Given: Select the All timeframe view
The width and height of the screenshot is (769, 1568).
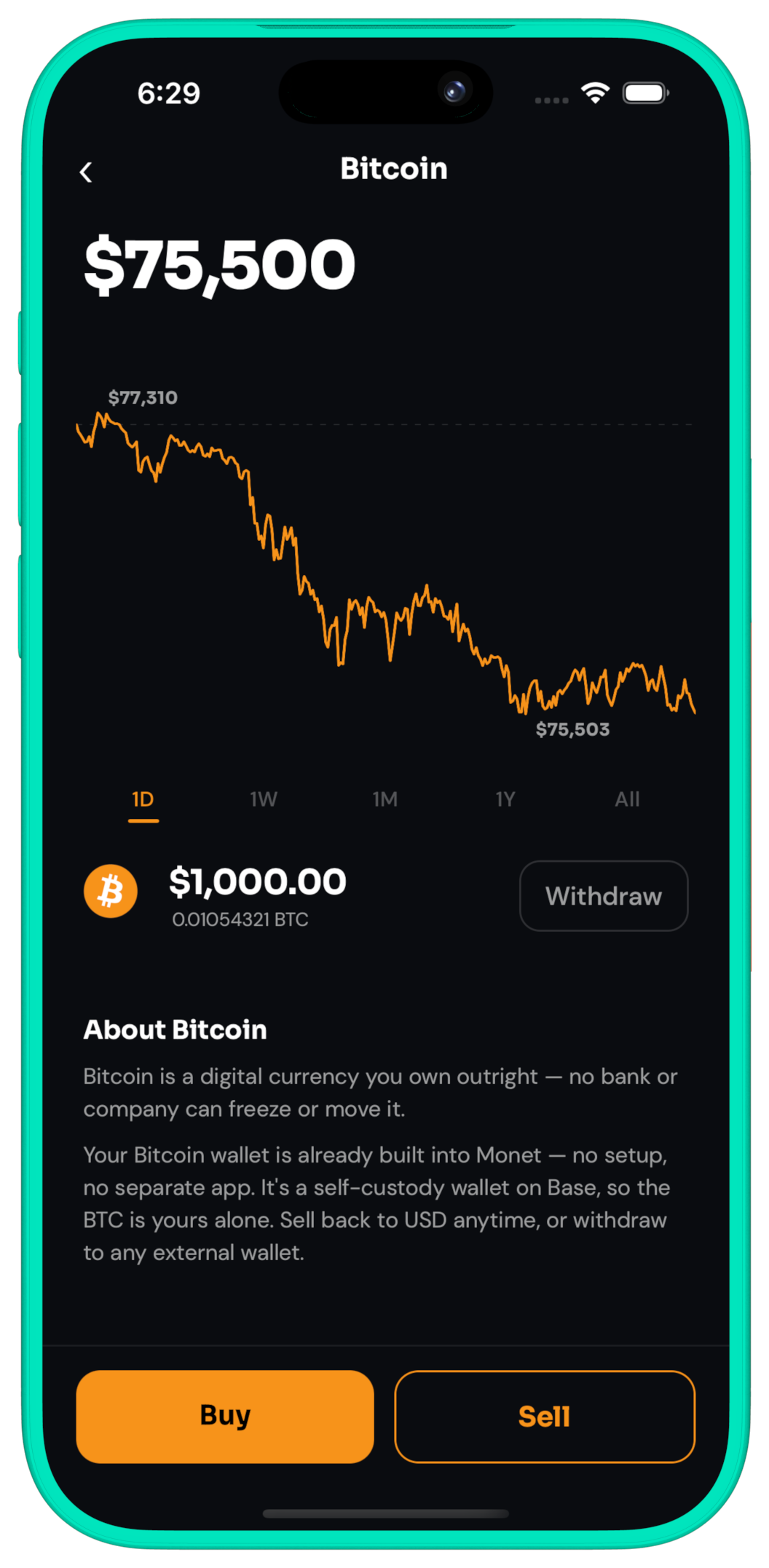Looking at the screenshot, I should (626, 799).
